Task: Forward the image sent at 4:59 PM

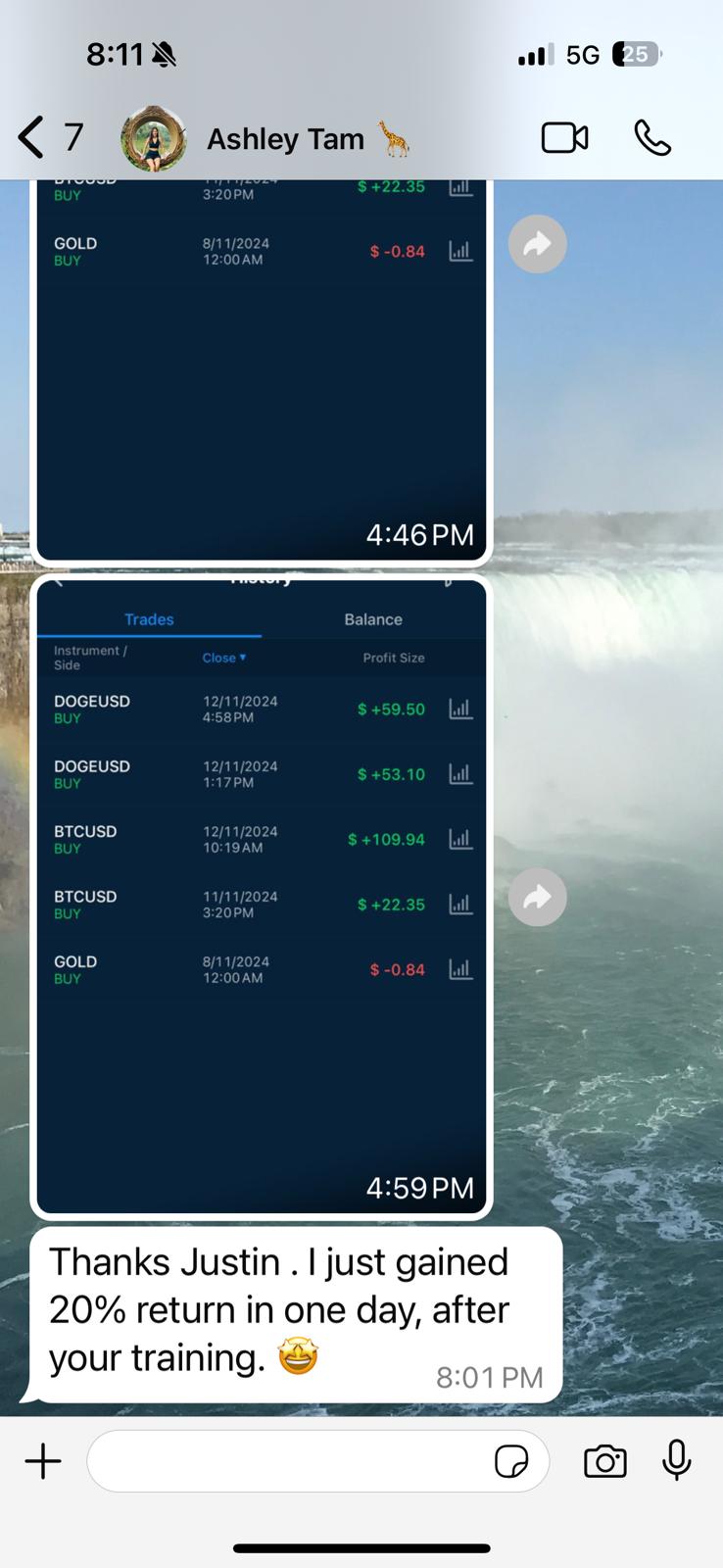Action: (537, 897)
